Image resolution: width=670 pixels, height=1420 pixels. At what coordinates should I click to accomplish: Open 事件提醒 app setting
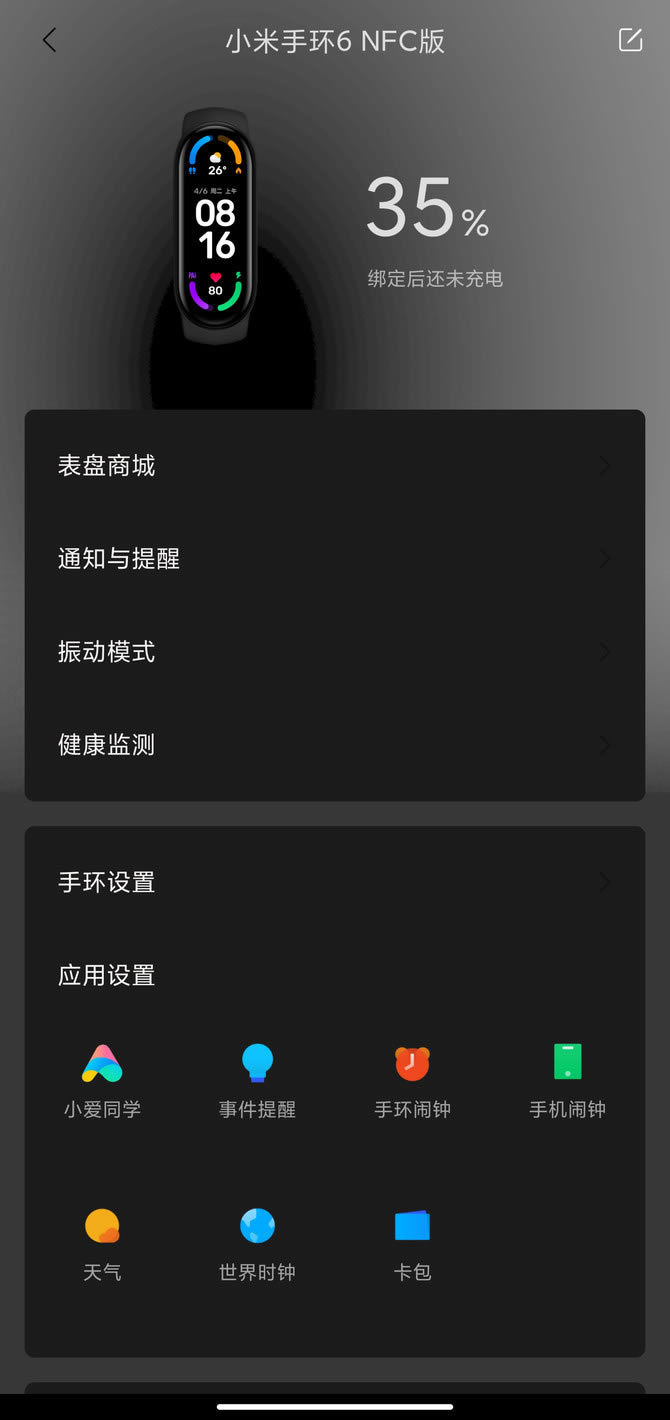[257, 1080]
